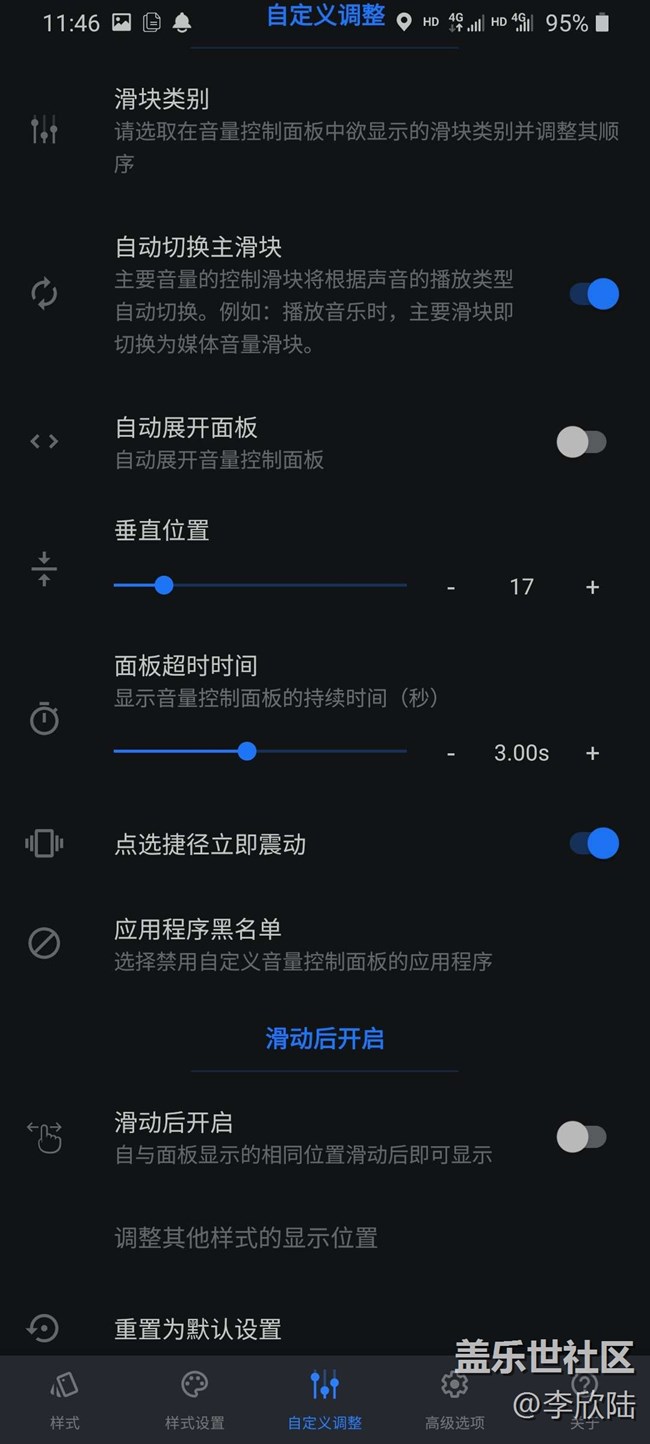The image size is (650, 1444).
Task: Enable the 滑动后开启 switch
Action: tap(582, 1137)
